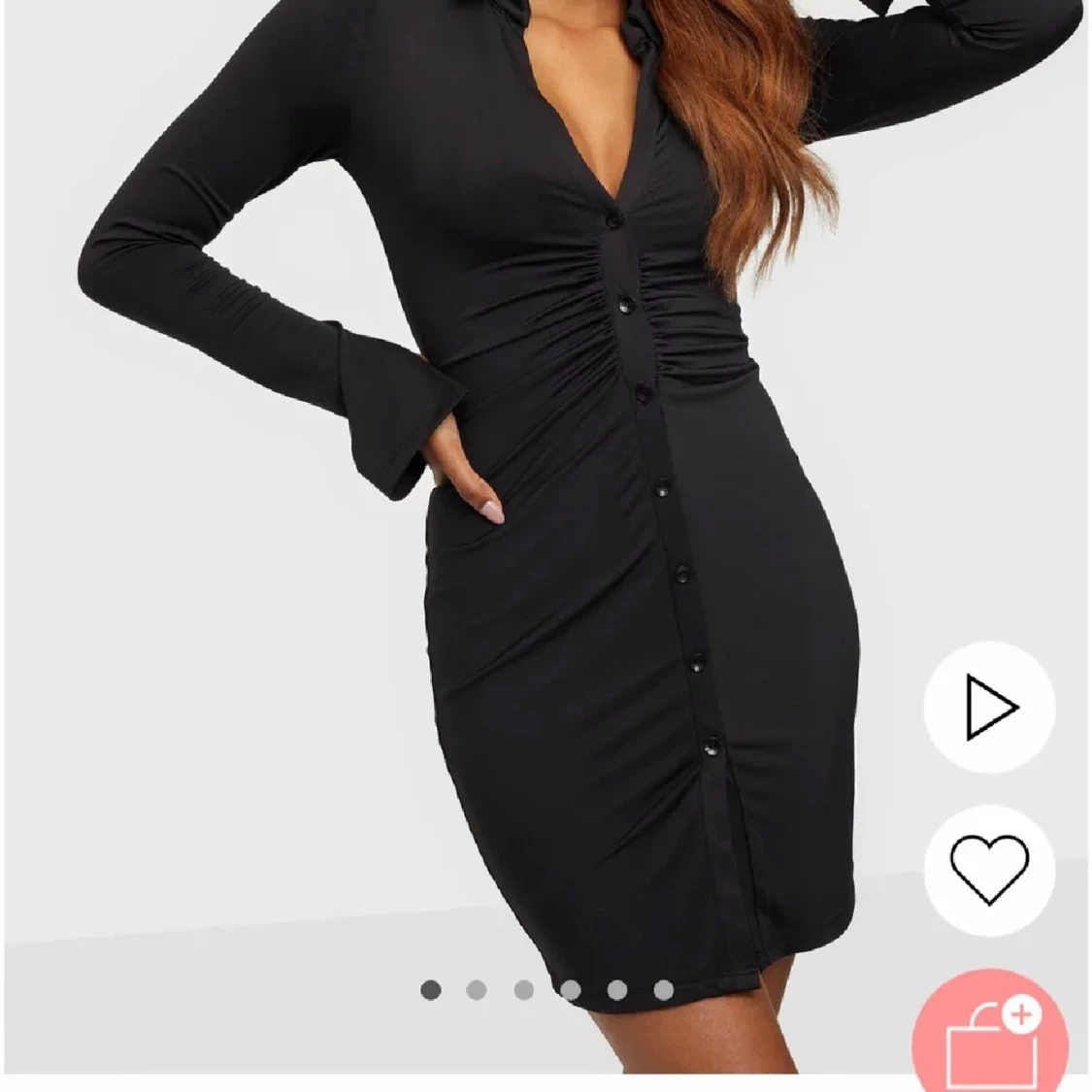Save the dress to favorites with the heart
The width and height of the screenshot is (1092, 1092).
coord(988,870)
